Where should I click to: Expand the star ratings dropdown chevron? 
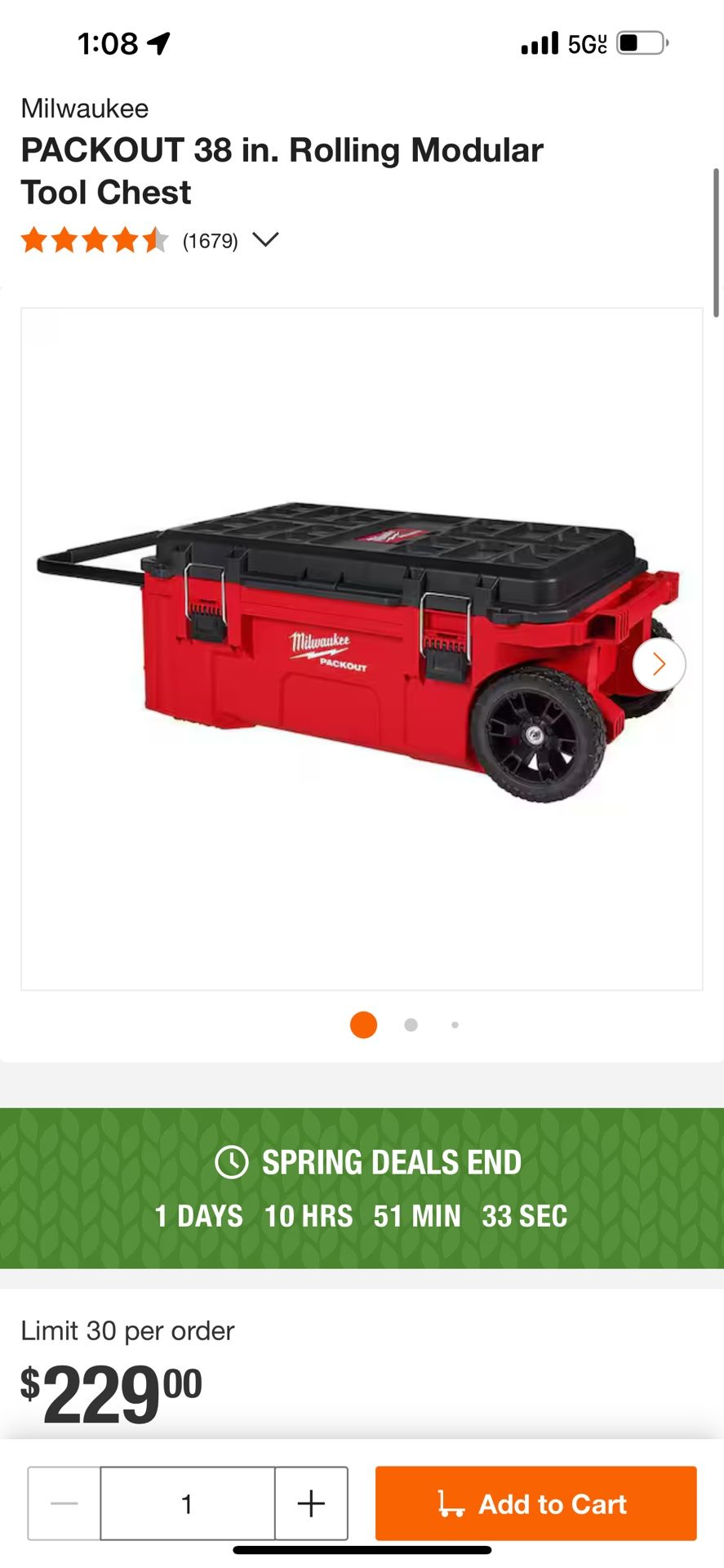[x=265, y=240]
